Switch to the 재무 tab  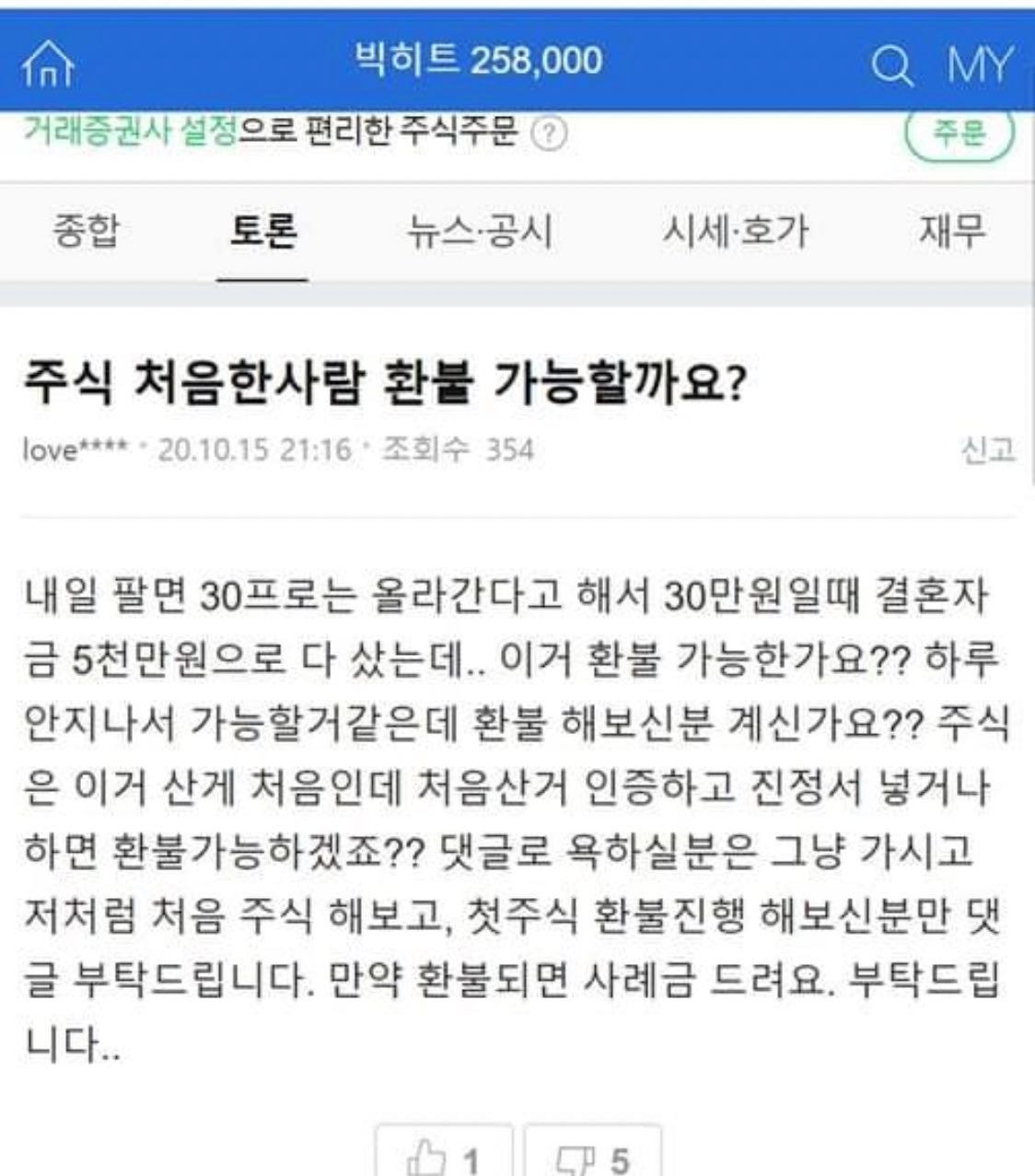952,231
